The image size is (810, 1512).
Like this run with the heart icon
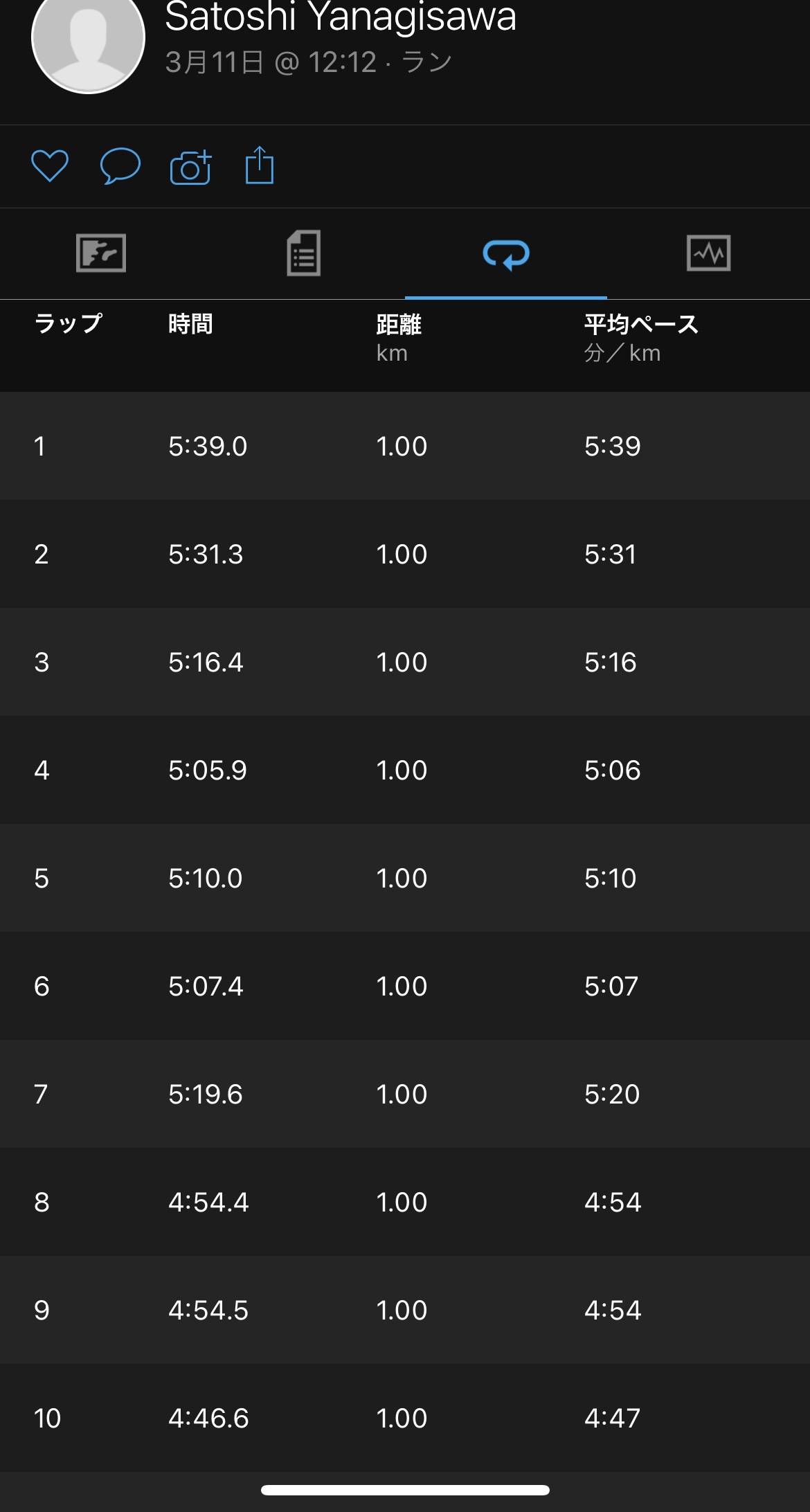coord(50,166)
